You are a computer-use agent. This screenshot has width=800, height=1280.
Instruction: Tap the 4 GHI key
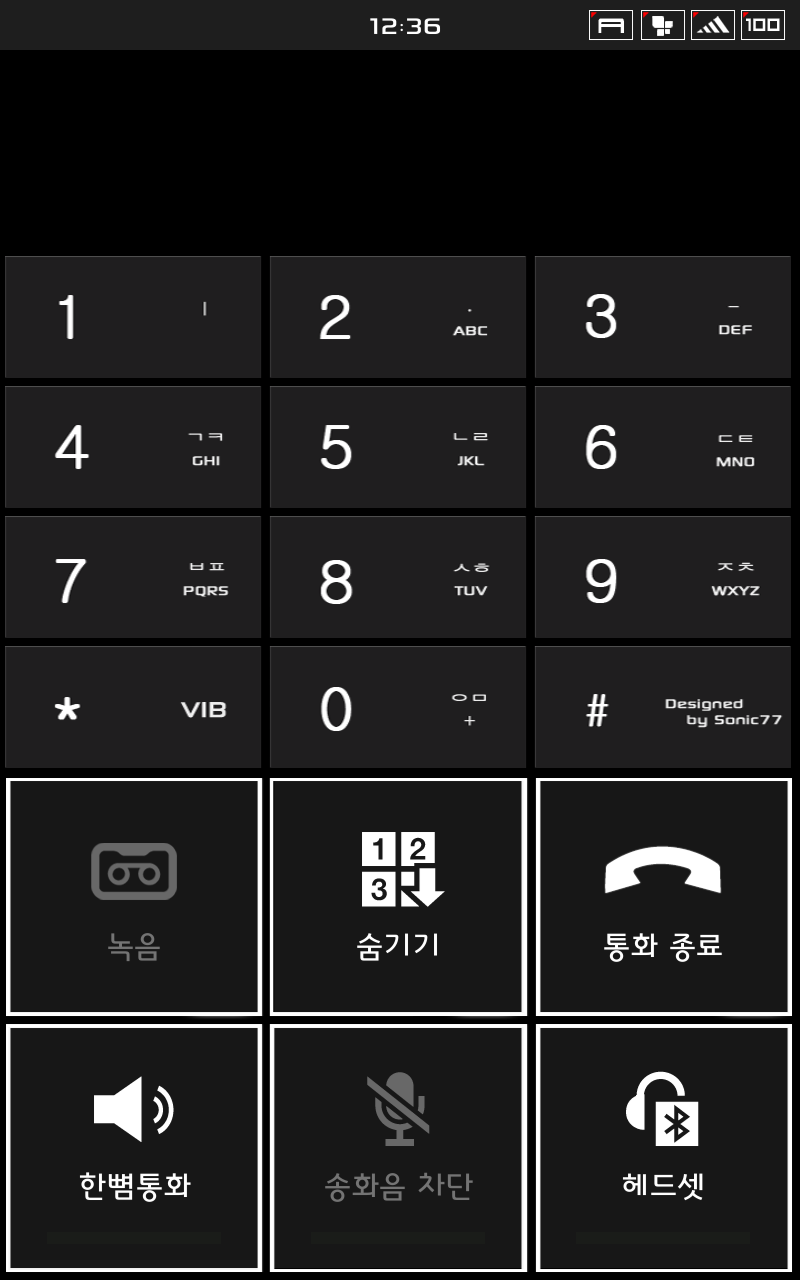tap(133, 447)
